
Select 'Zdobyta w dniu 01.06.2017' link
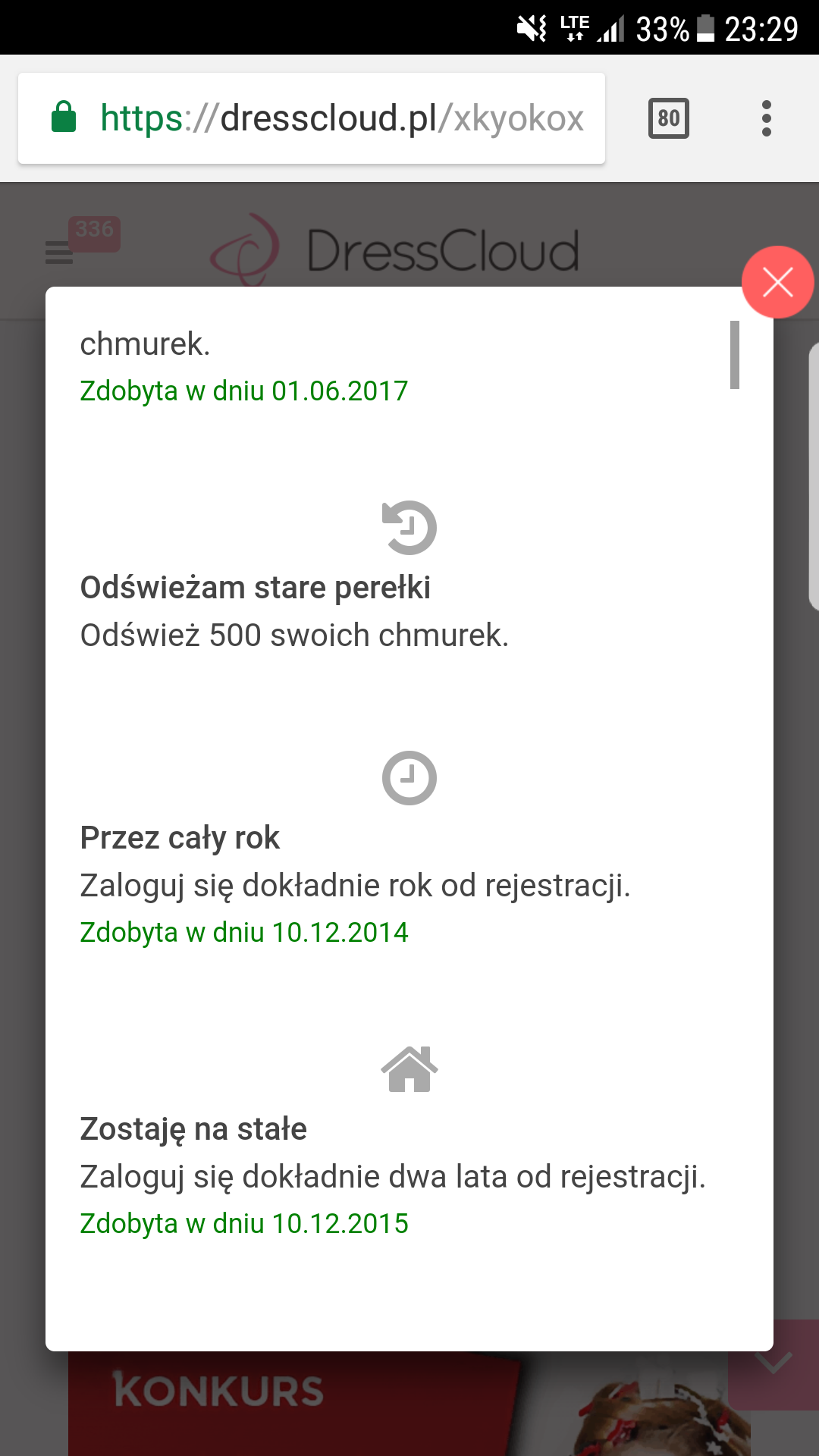243,390
